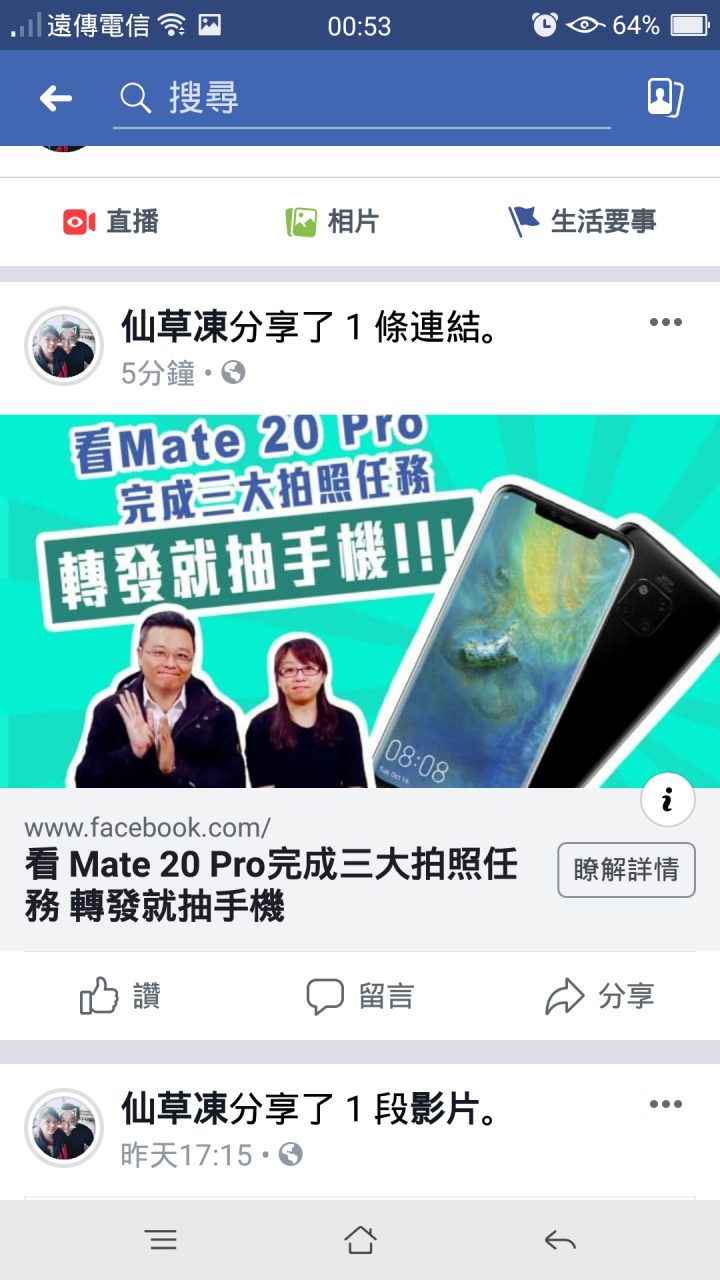The width and height of the screenshot is (720, 1280).
Task: Open the profile card icon in header
Action: click(x=664, y=98)
